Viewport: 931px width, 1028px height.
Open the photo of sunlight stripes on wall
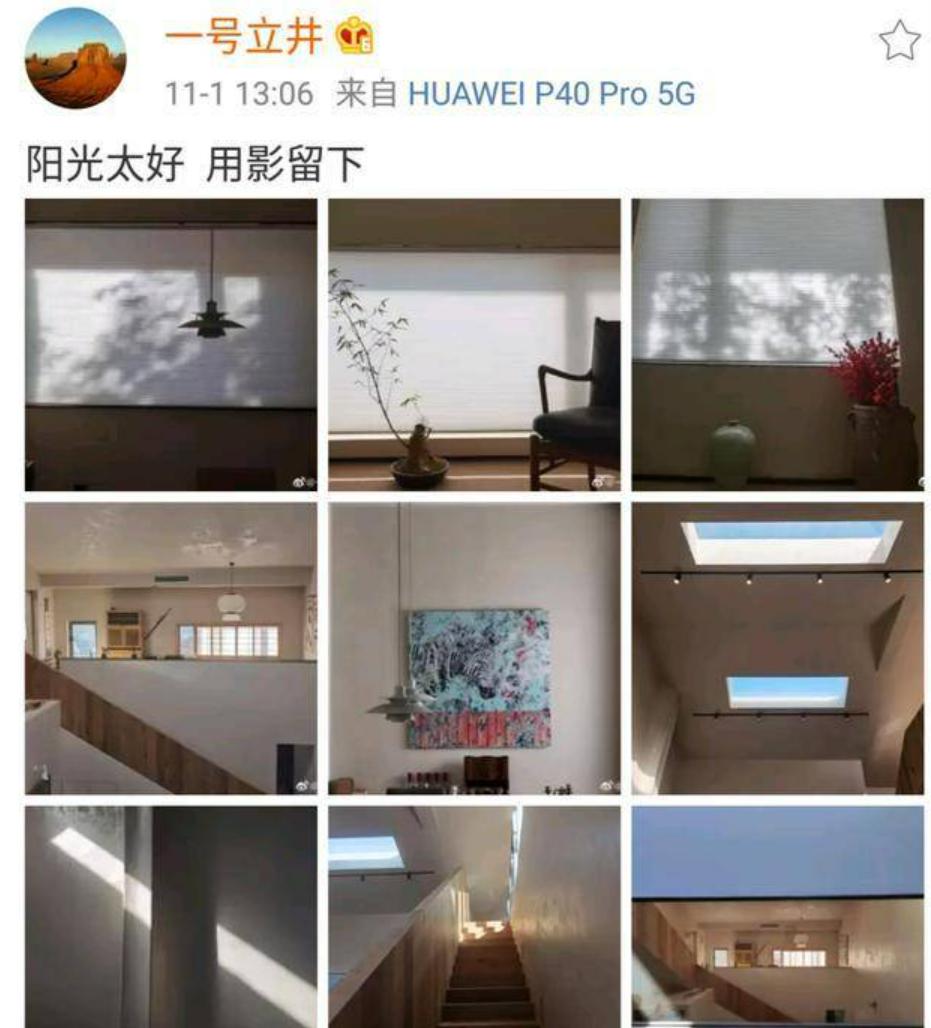[171, 917]
